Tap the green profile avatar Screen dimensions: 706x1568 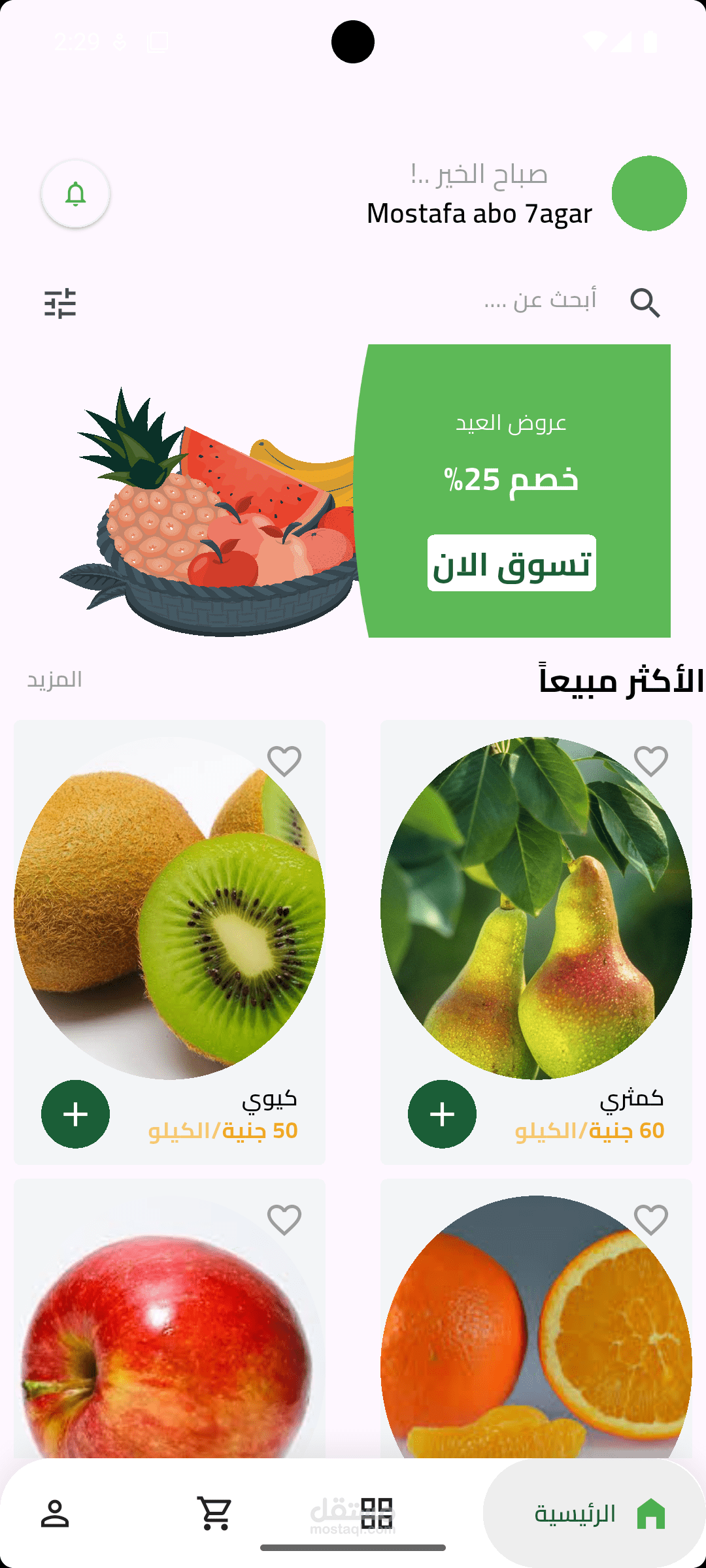(x=649, y=193)
